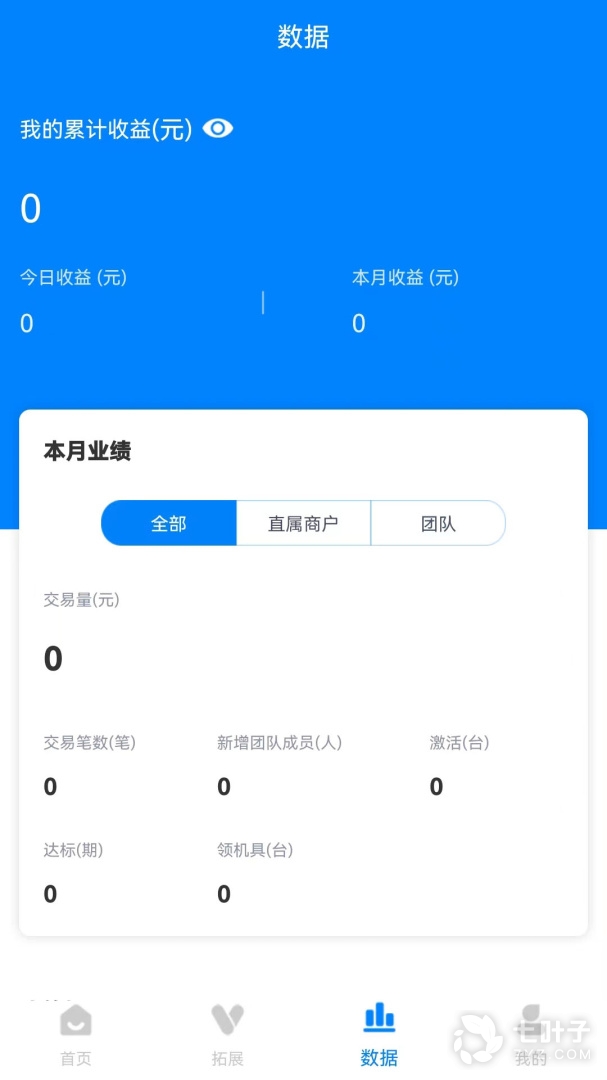607x1080 pixels.
Task: Switch to the 团队 segment
Action: (x=438, y=523)
